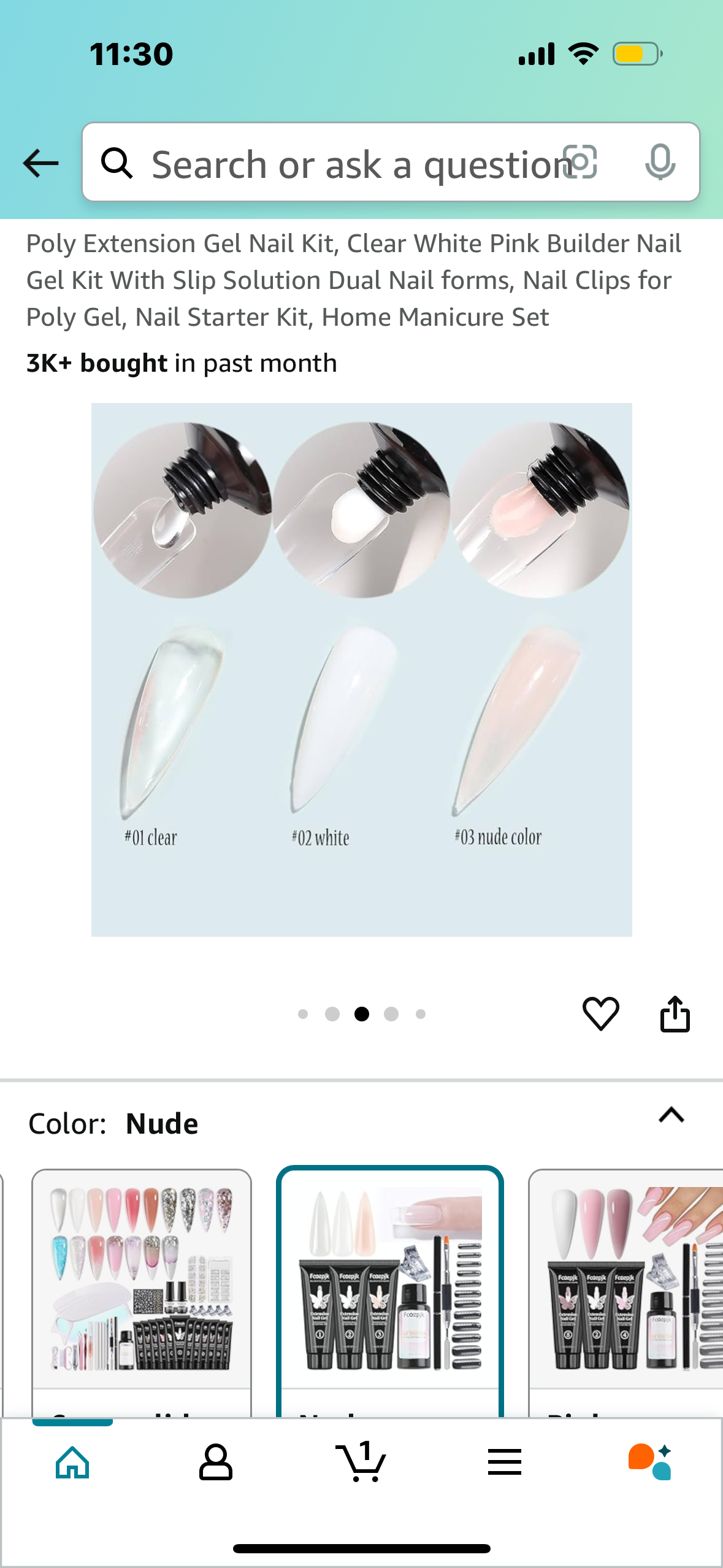Go back with the arrow icon
This screenshot has width=723, height=1568.
click(x=40, y=163)
